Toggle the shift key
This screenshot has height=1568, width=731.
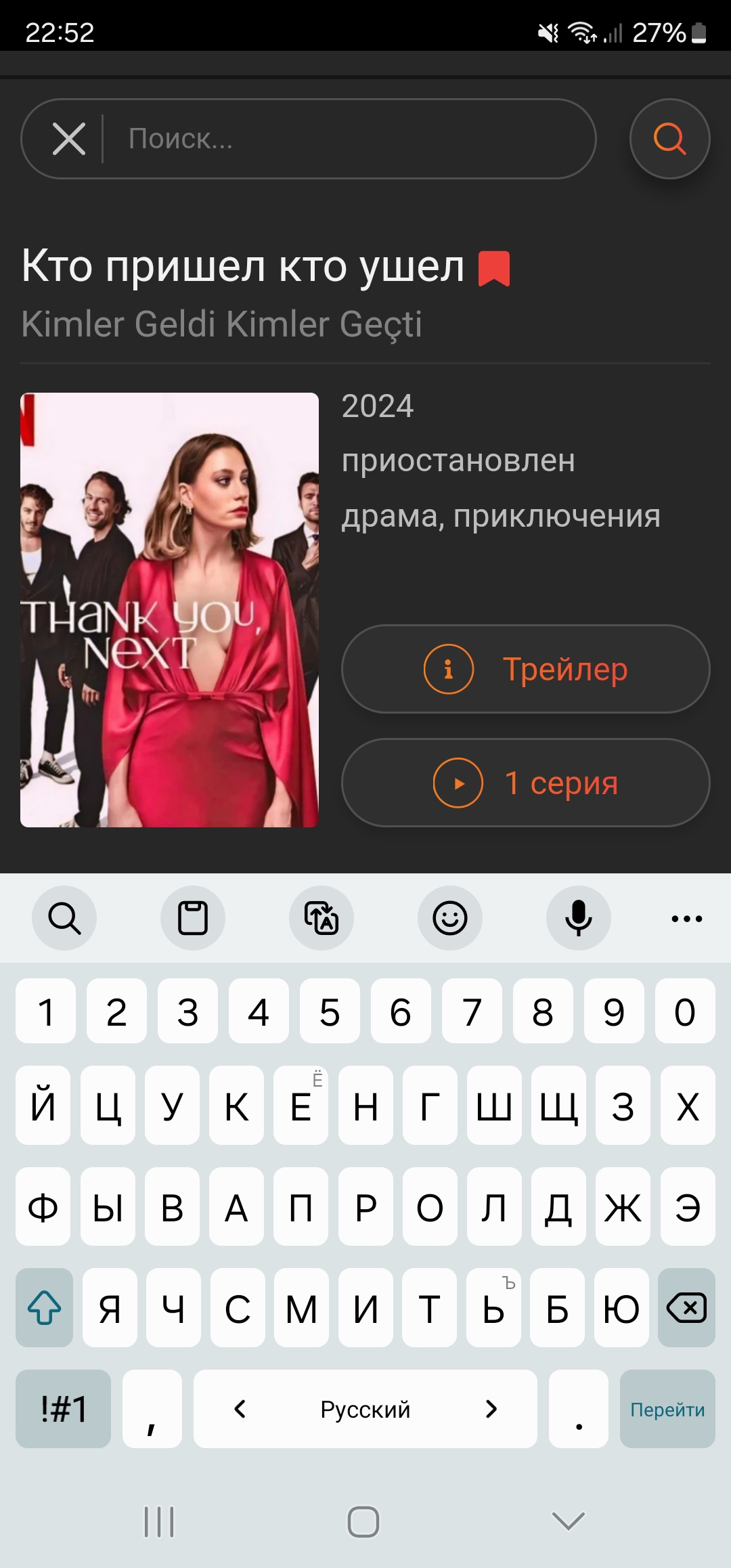(44, 1307)
